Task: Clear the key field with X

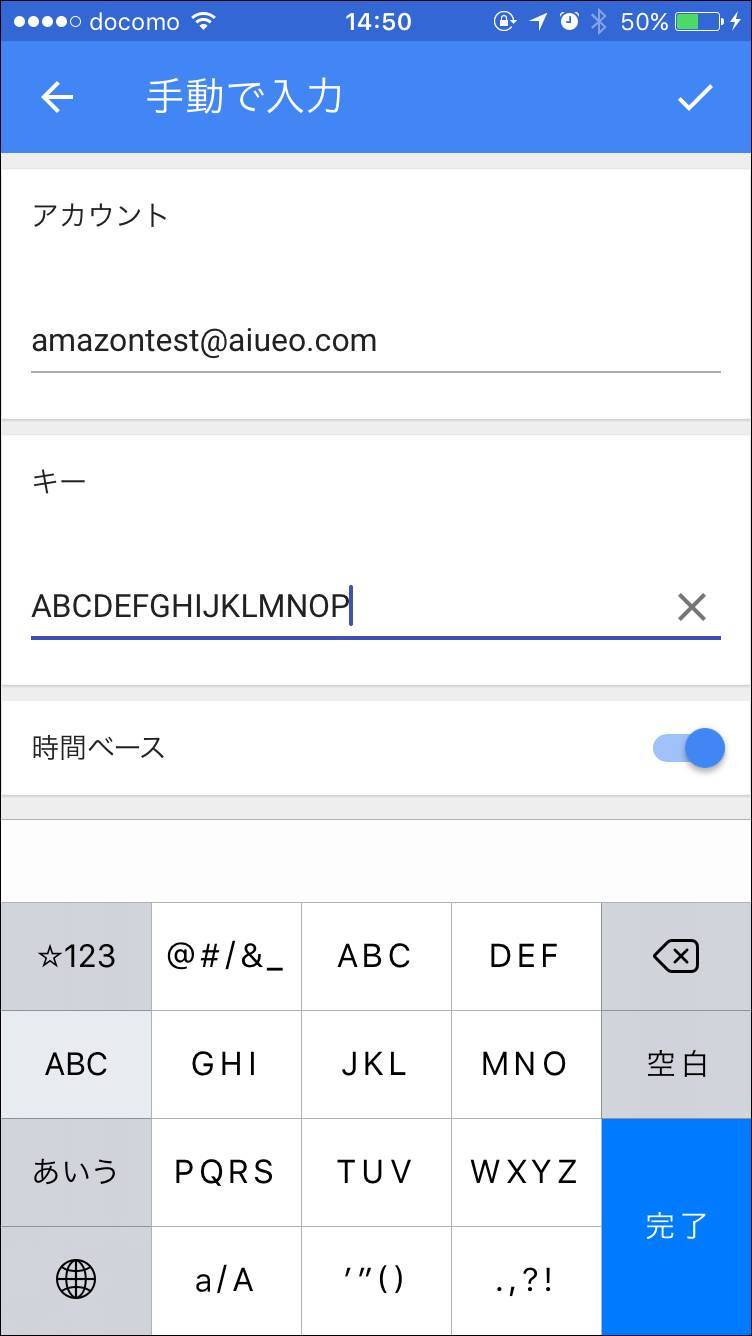Action: 692,606
